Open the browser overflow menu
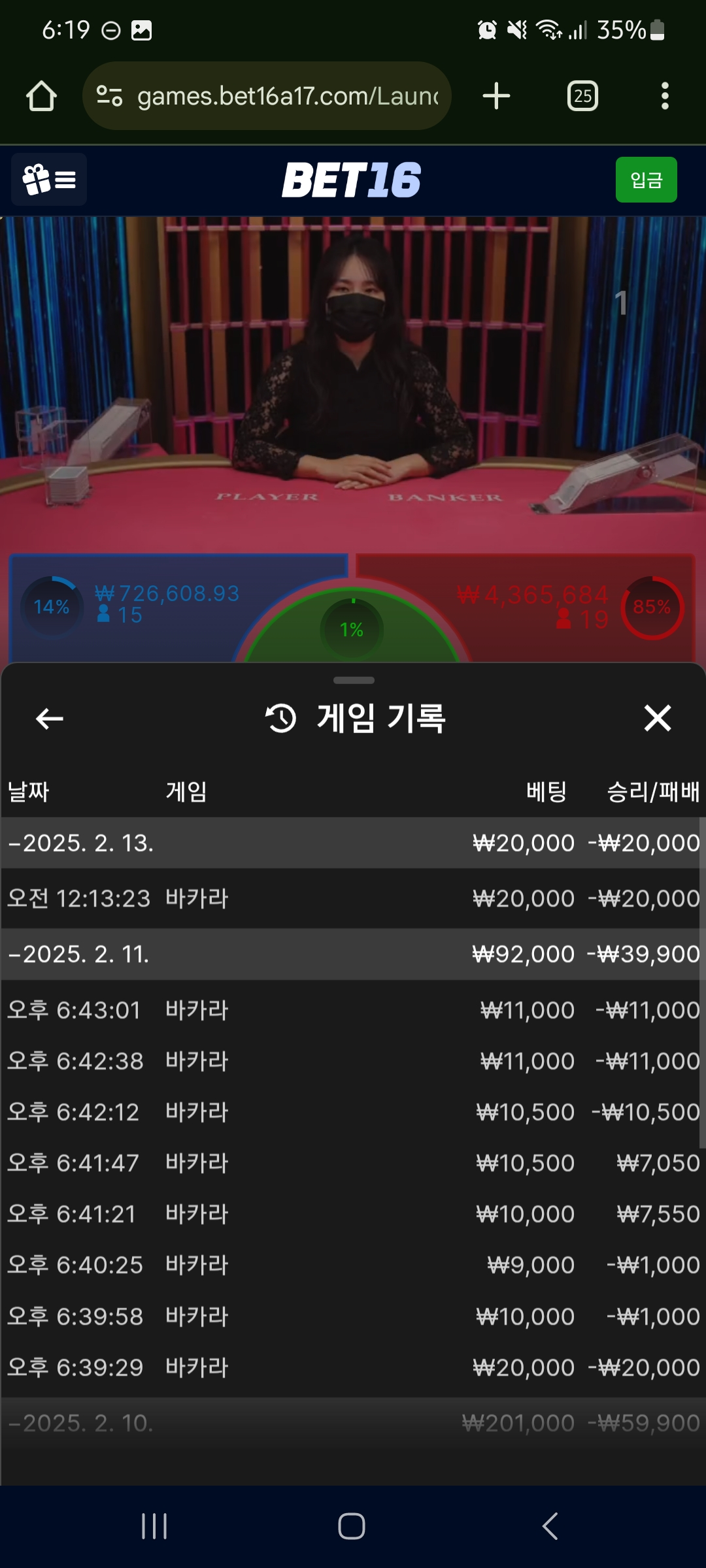The width and height of the screenshot is (706, 1568). (665, 96)
